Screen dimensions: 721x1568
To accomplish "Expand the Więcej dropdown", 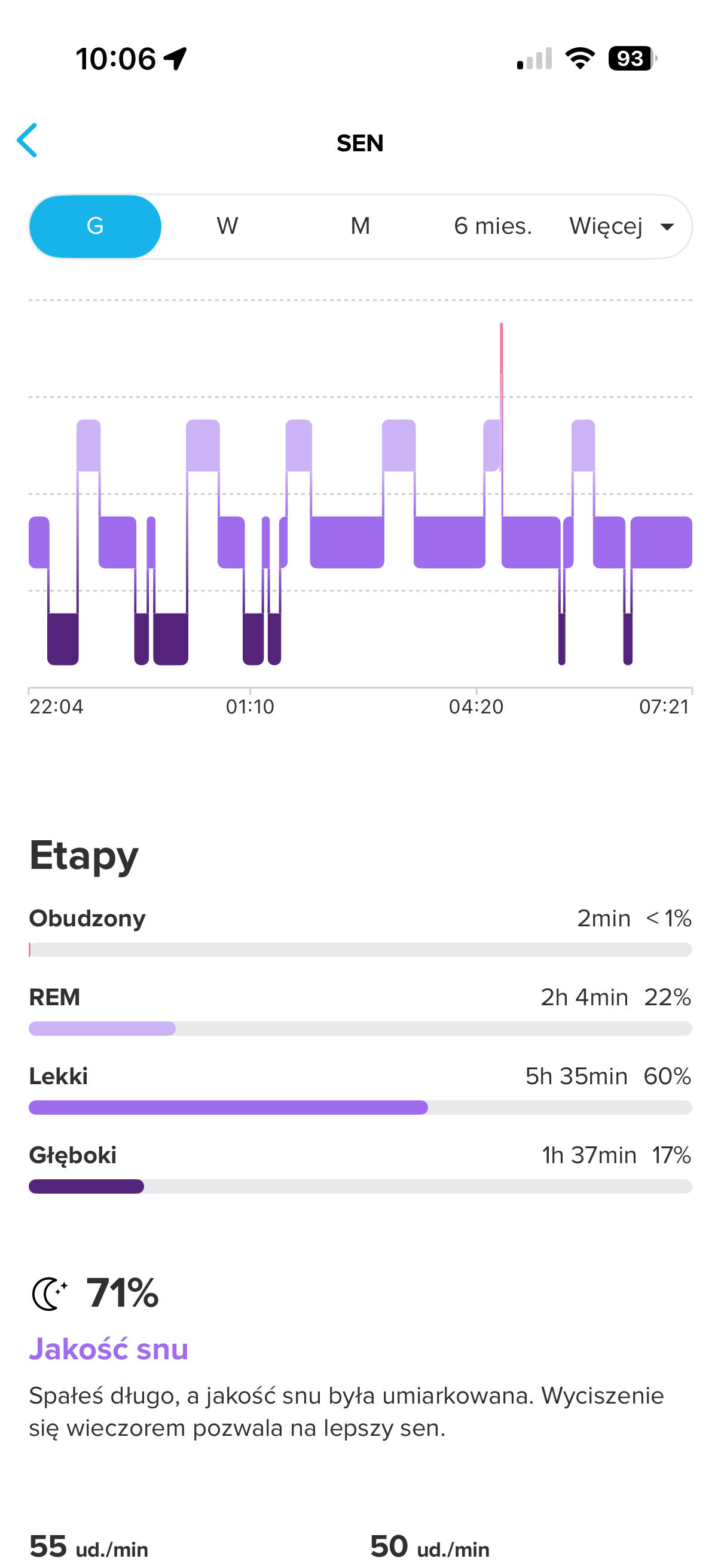I will point(622,227).
